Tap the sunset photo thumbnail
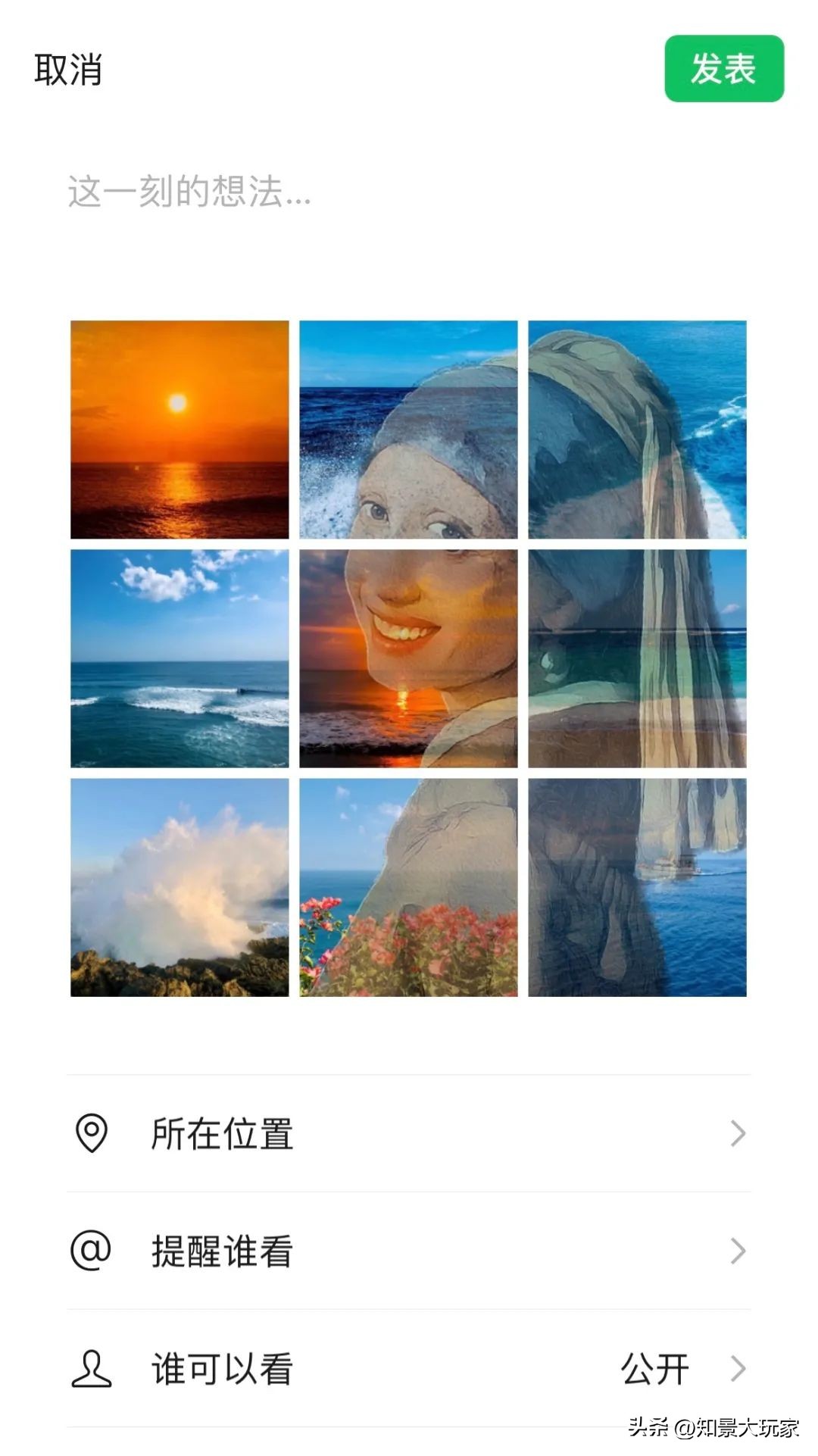Screen dimensions: 818x1456 tap(179, 429)
